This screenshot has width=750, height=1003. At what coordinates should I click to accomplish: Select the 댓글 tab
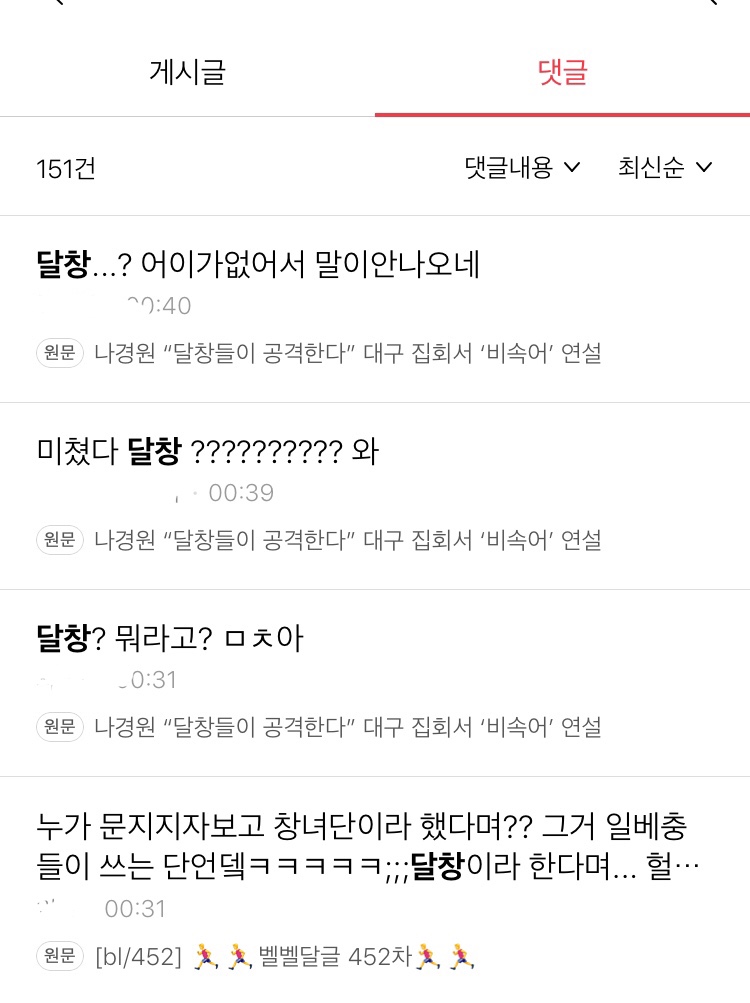[562, 72]
